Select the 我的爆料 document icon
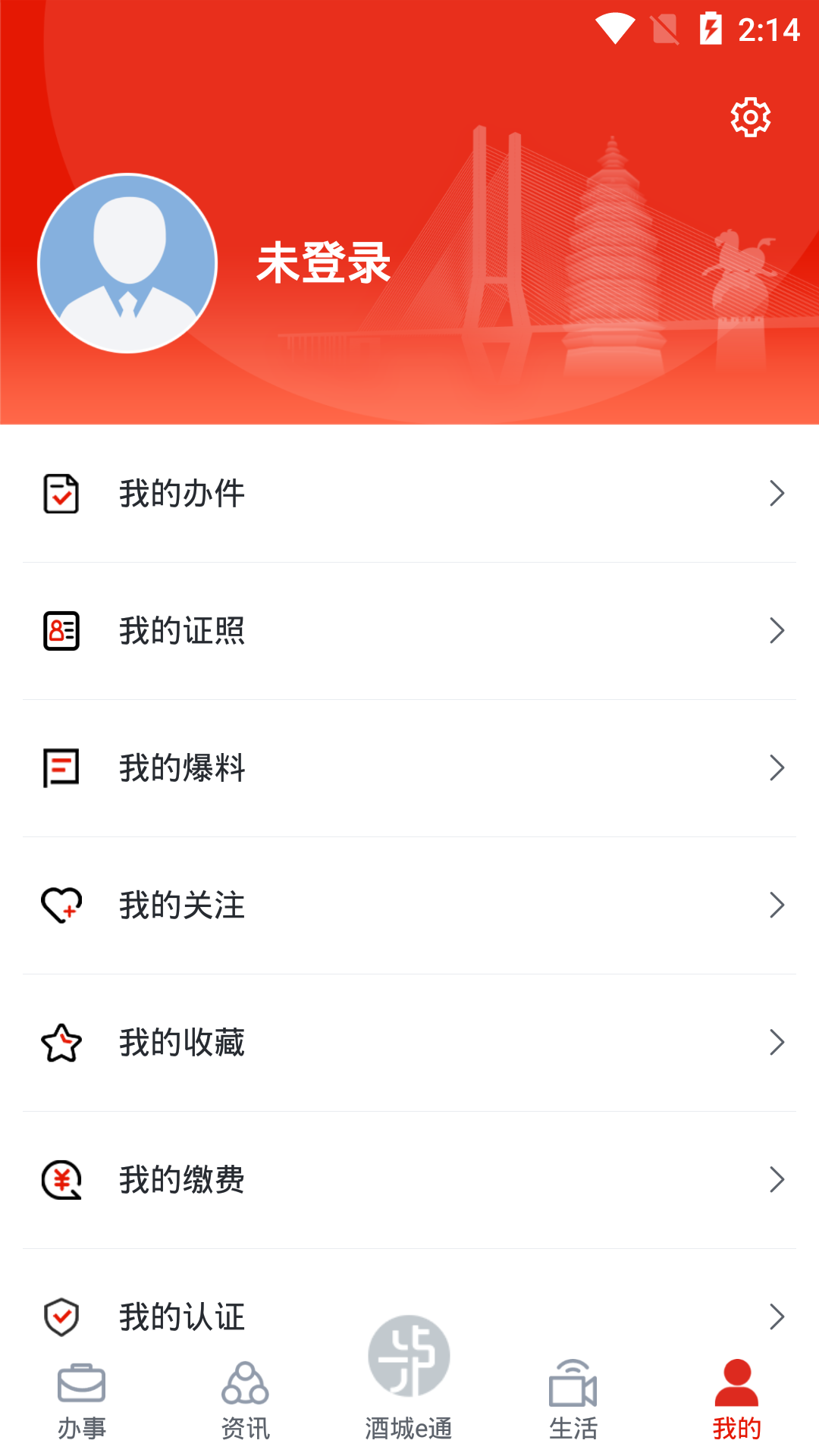This screenshot has height=1456, width=819. [61, 767]
